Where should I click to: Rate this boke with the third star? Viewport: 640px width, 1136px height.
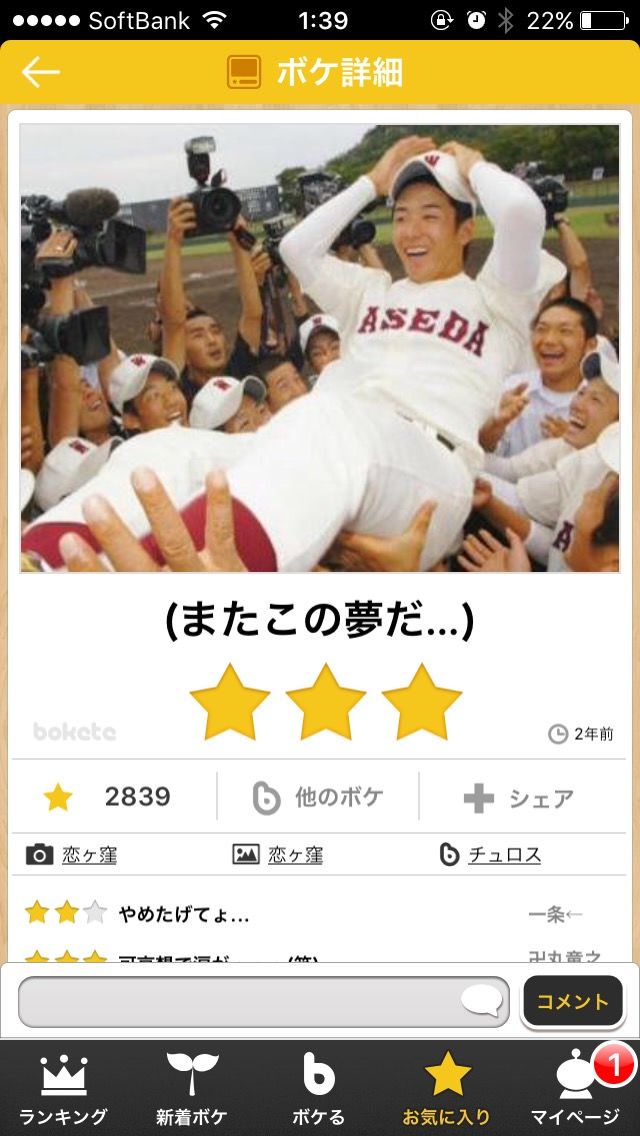tap(421, 701)
